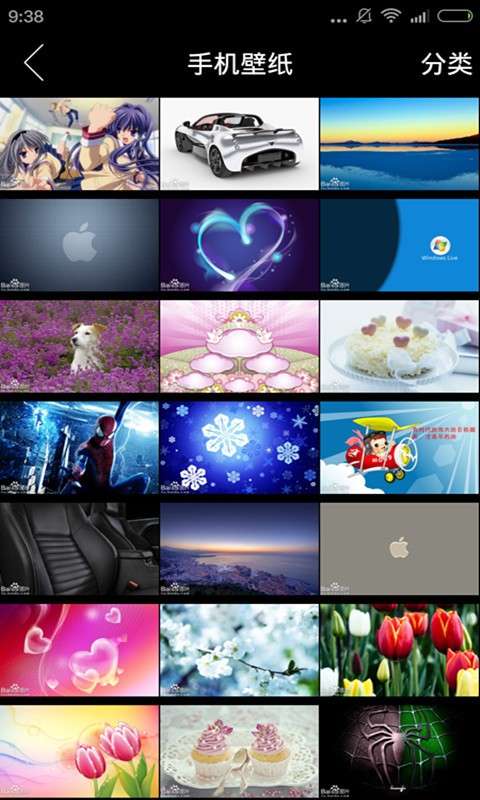Image resolution: width=480 pixels, height=800 pixels.
Task: Open the green spider emblem wallpaper
Action: click(399, 751)
